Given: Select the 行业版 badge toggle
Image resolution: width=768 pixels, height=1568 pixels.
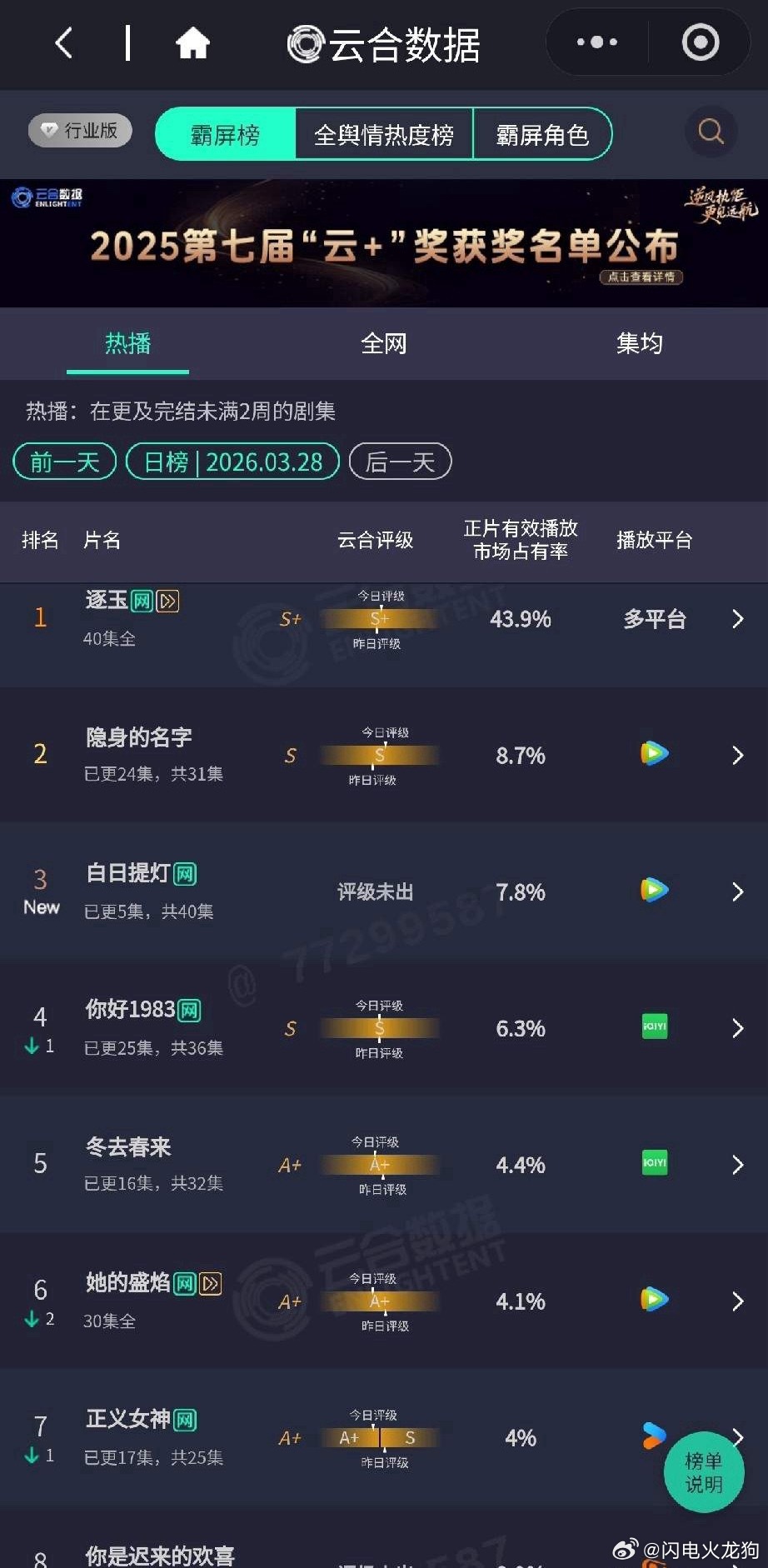Looking at the screenshot, I should (x=79, y=131).
